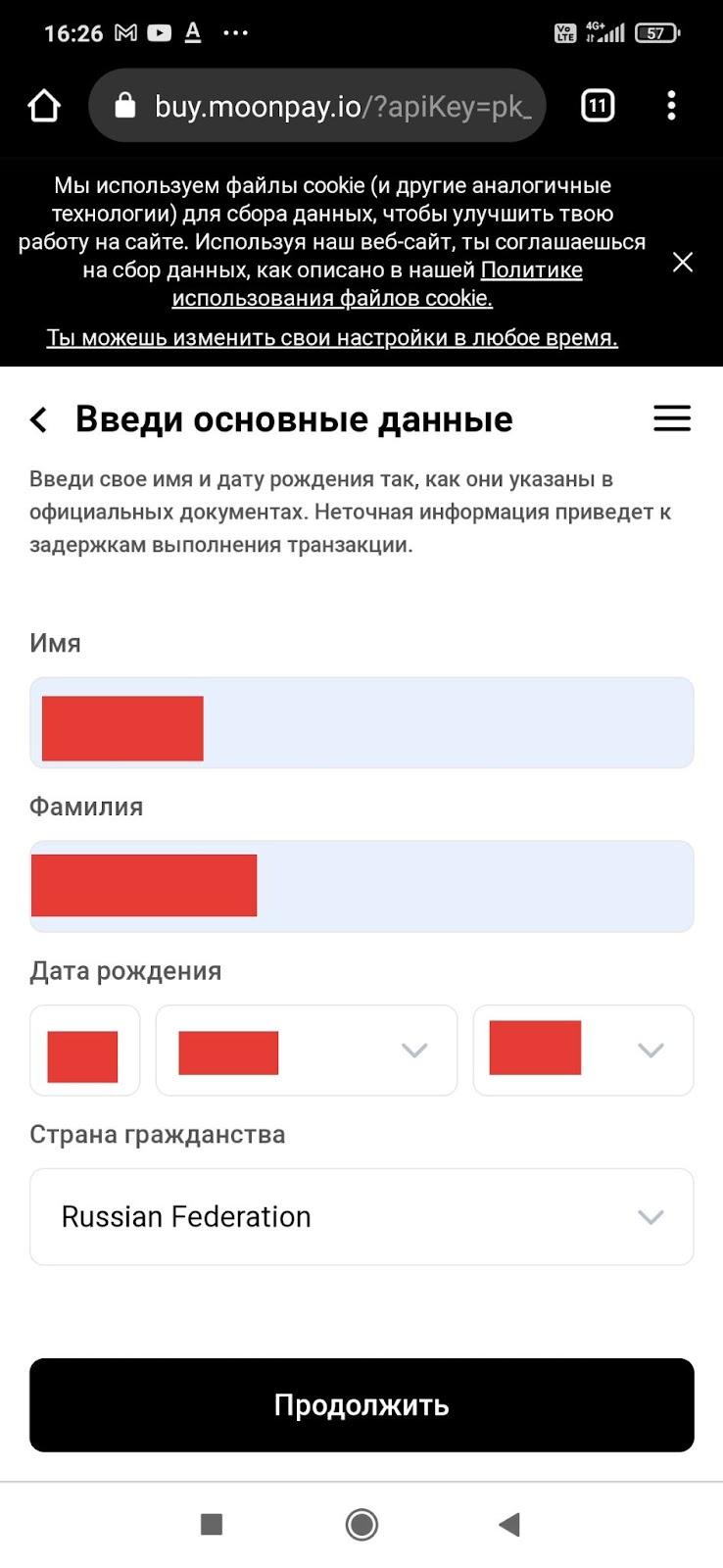Tap the system back button
The width and height of the screenshot is (723, 1568).
click(x=508, y=1524)
